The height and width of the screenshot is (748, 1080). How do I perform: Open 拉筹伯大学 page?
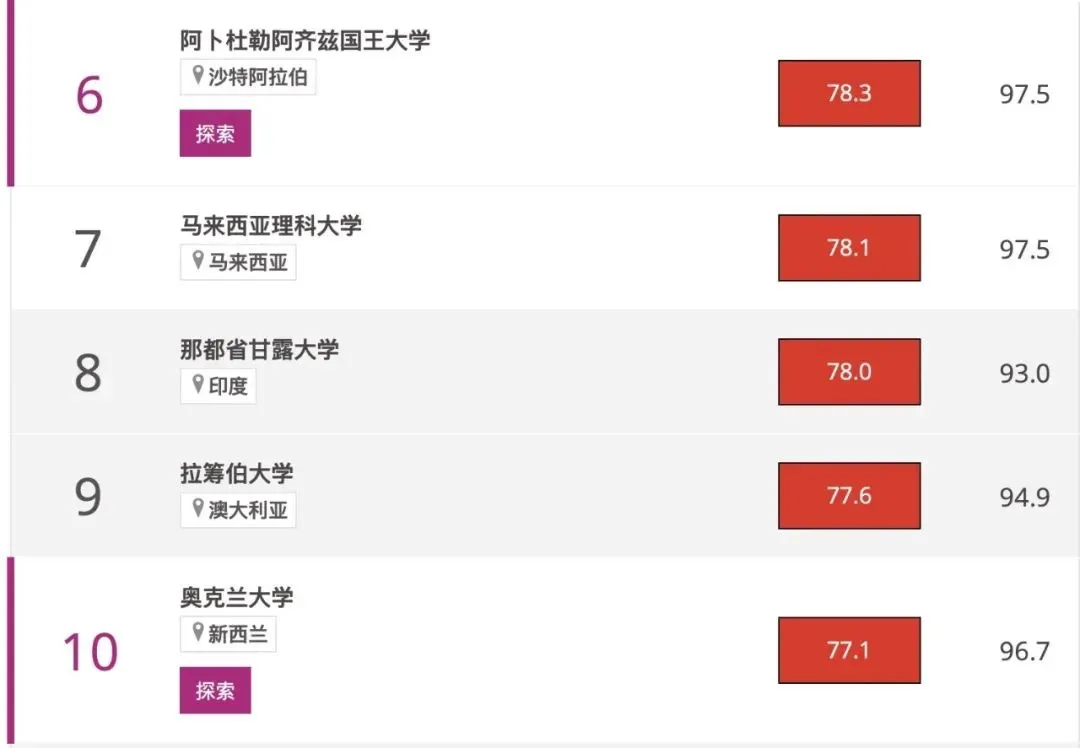coord(237,473)
